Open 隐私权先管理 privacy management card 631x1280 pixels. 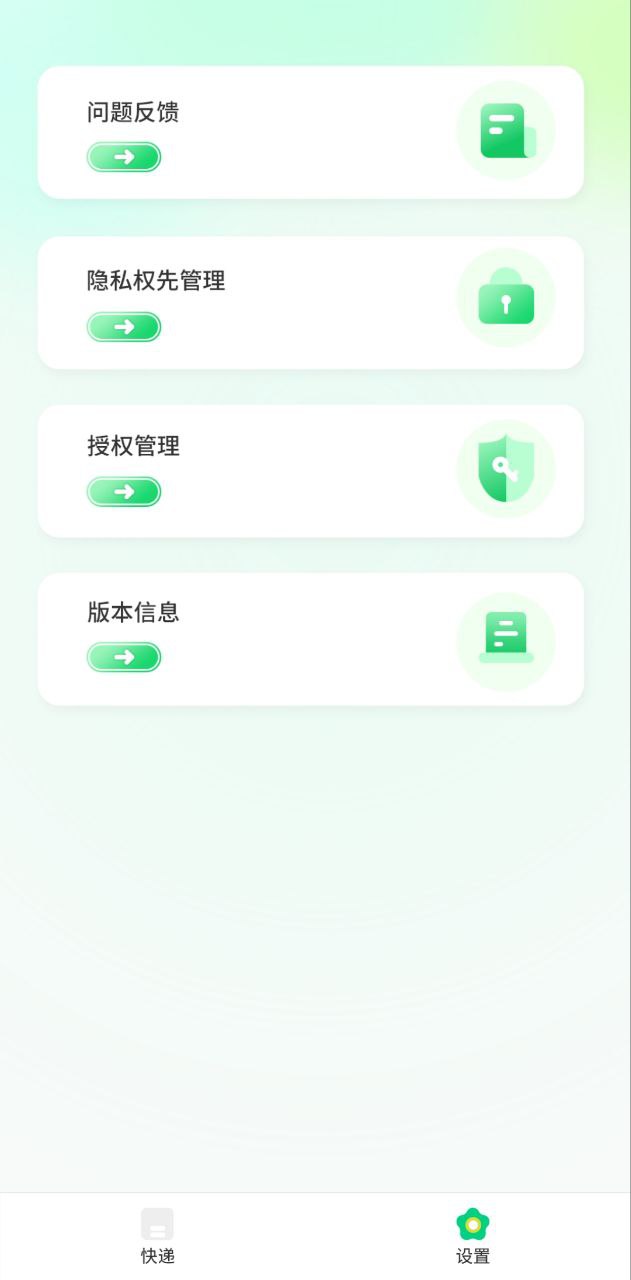310,302
